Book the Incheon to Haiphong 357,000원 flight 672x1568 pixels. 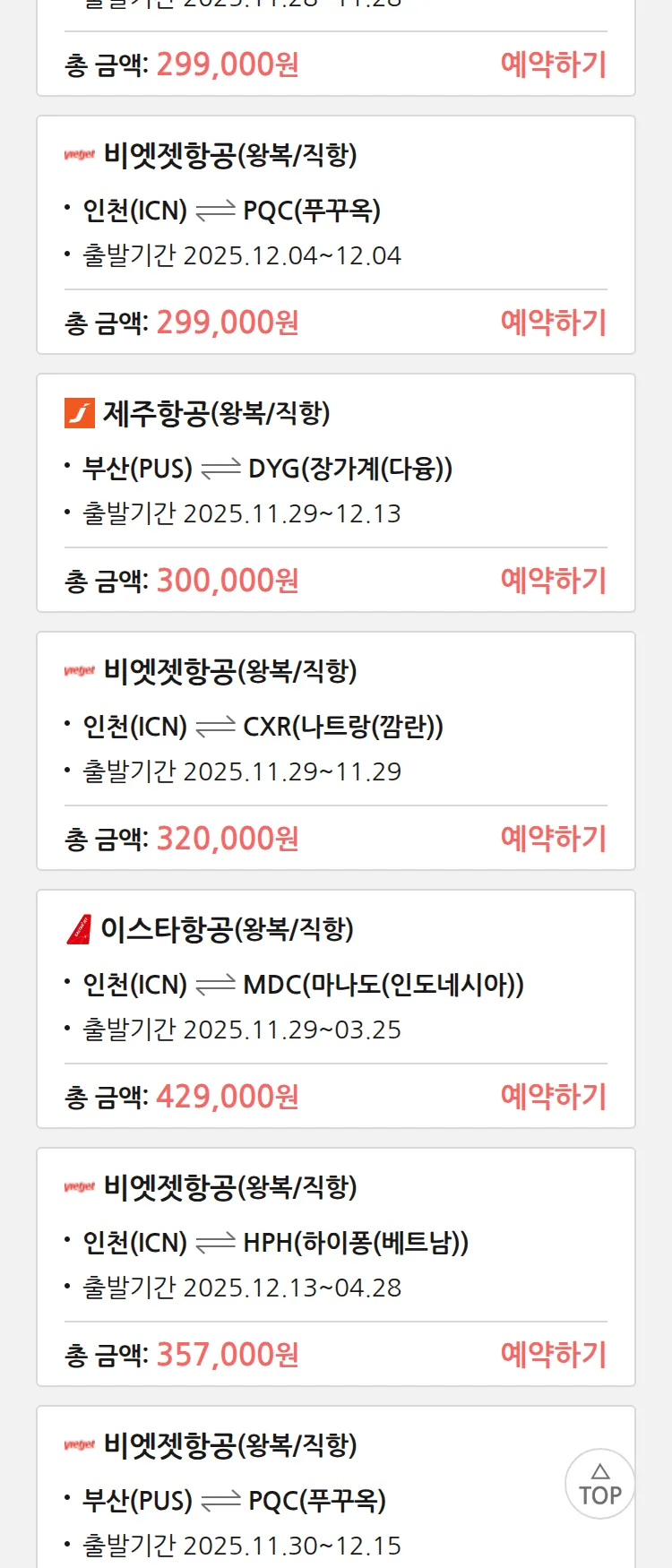click(553, 1355)
